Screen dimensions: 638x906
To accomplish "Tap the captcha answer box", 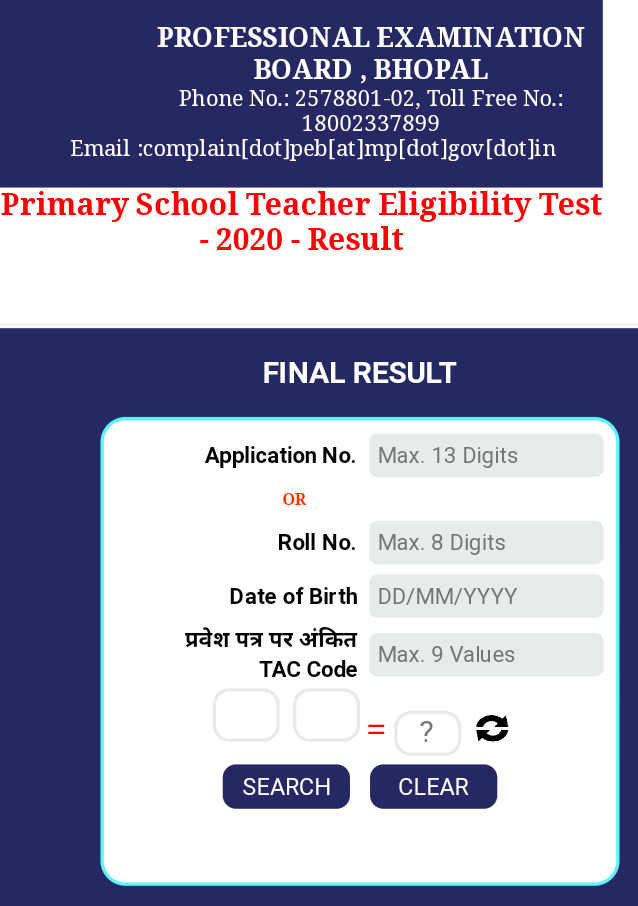I will tap(427, 733).
